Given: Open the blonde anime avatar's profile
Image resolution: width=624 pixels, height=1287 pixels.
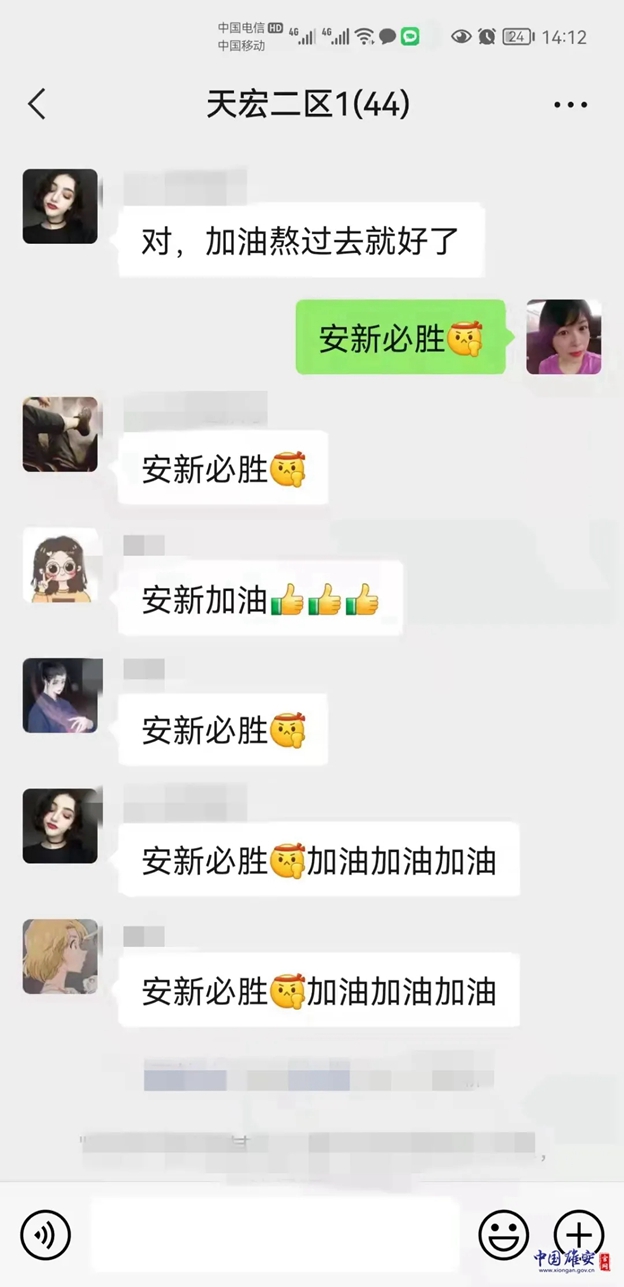Looking at the screenshot, I should 60,956.
